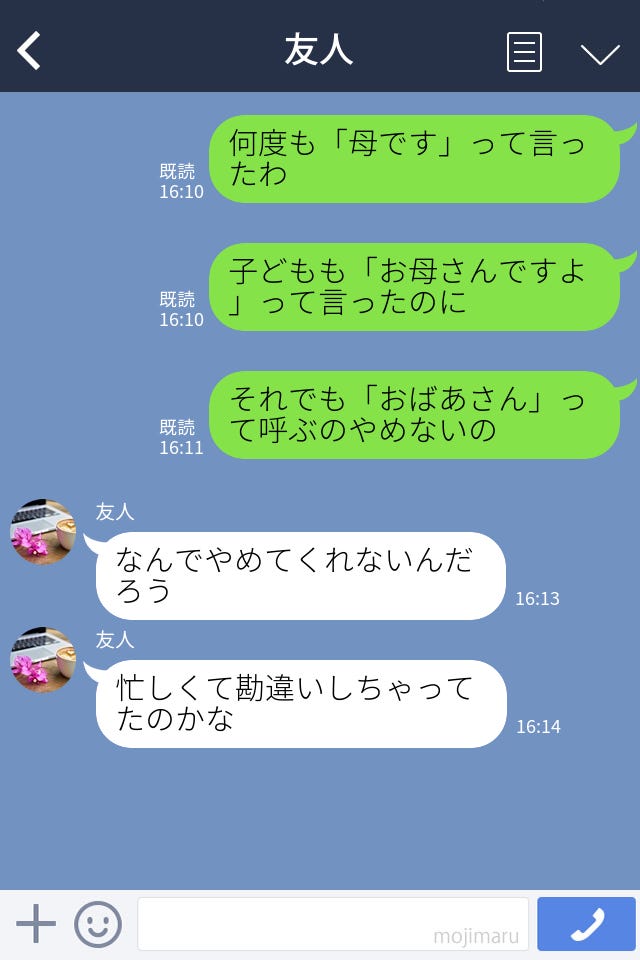This screenshot has height=960, width=640.
Task: Open 友人's avatar beside the なんでやめてくれないんだろう message
Action: pyautogui.click(x=43, y=532)
